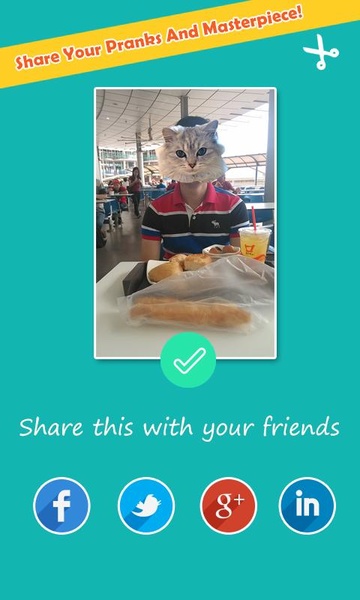This screenshot has height=600, width=360.
Task: Open the edited cat-face photo
Action: pos(185,223)
